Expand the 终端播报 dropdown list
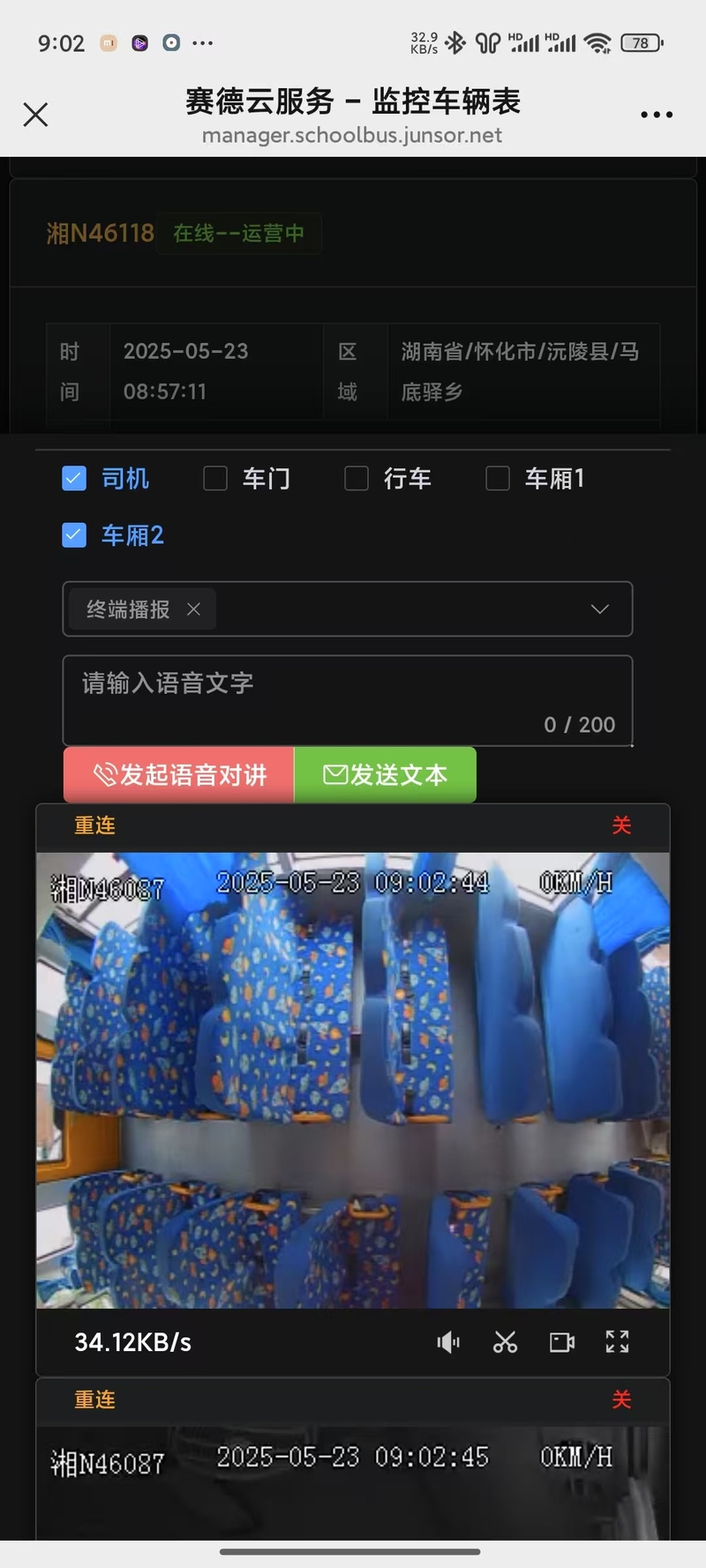The image size is (706, 1568). click(600, 609)
